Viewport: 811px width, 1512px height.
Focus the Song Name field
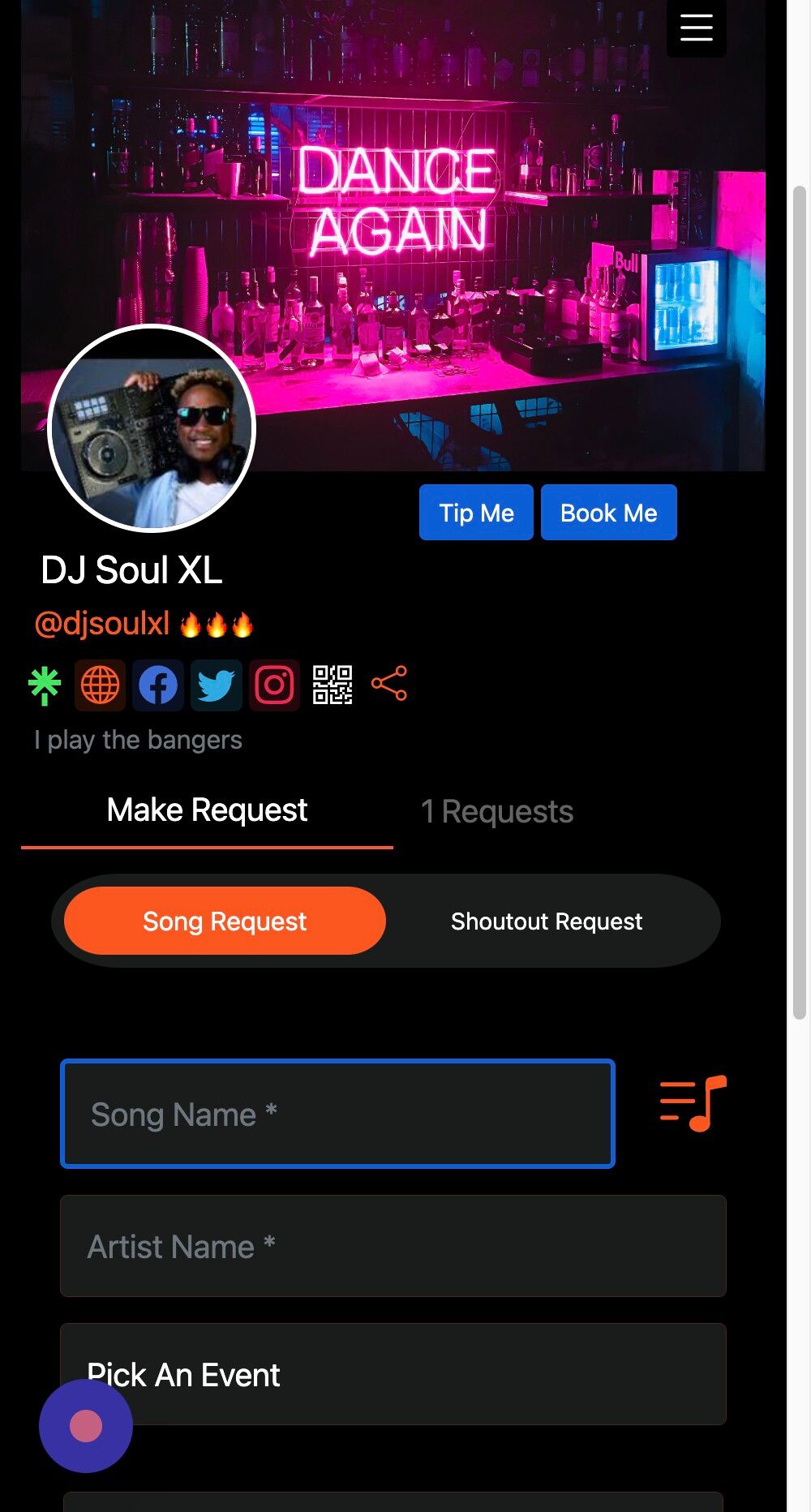click(337, 1115)
